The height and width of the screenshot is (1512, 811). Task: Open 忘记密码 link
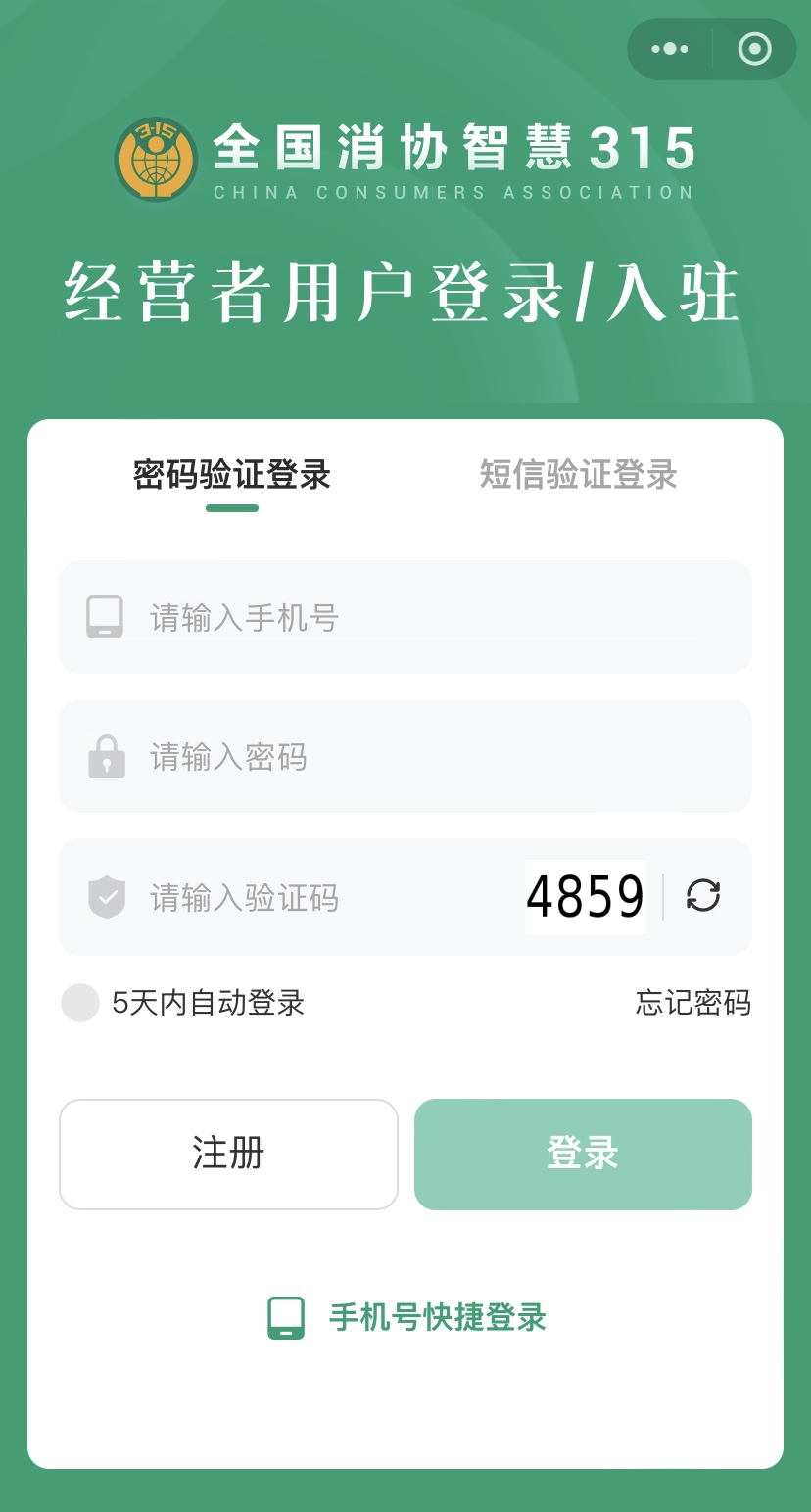click(693, 1003)
